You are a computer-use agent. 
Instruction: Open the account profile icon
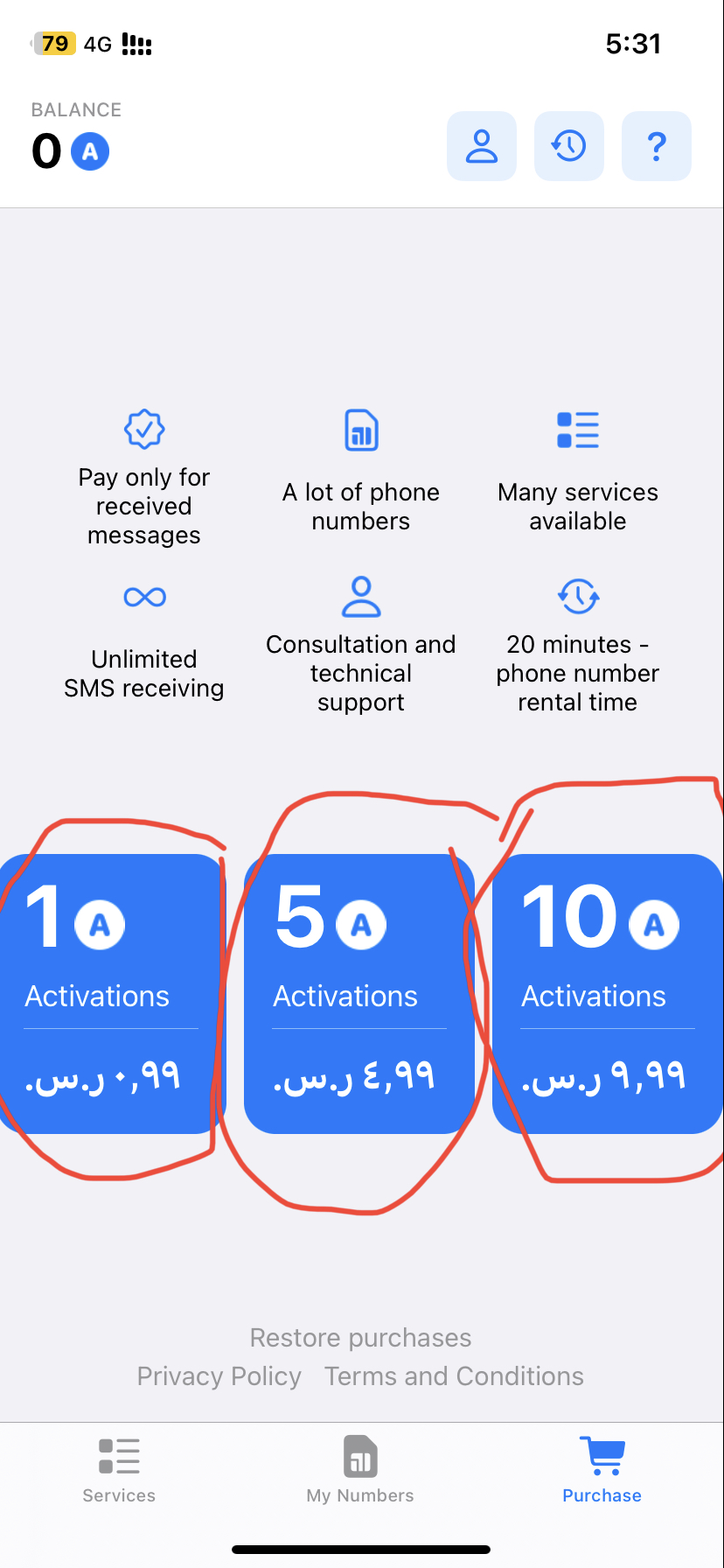(482, 146)
